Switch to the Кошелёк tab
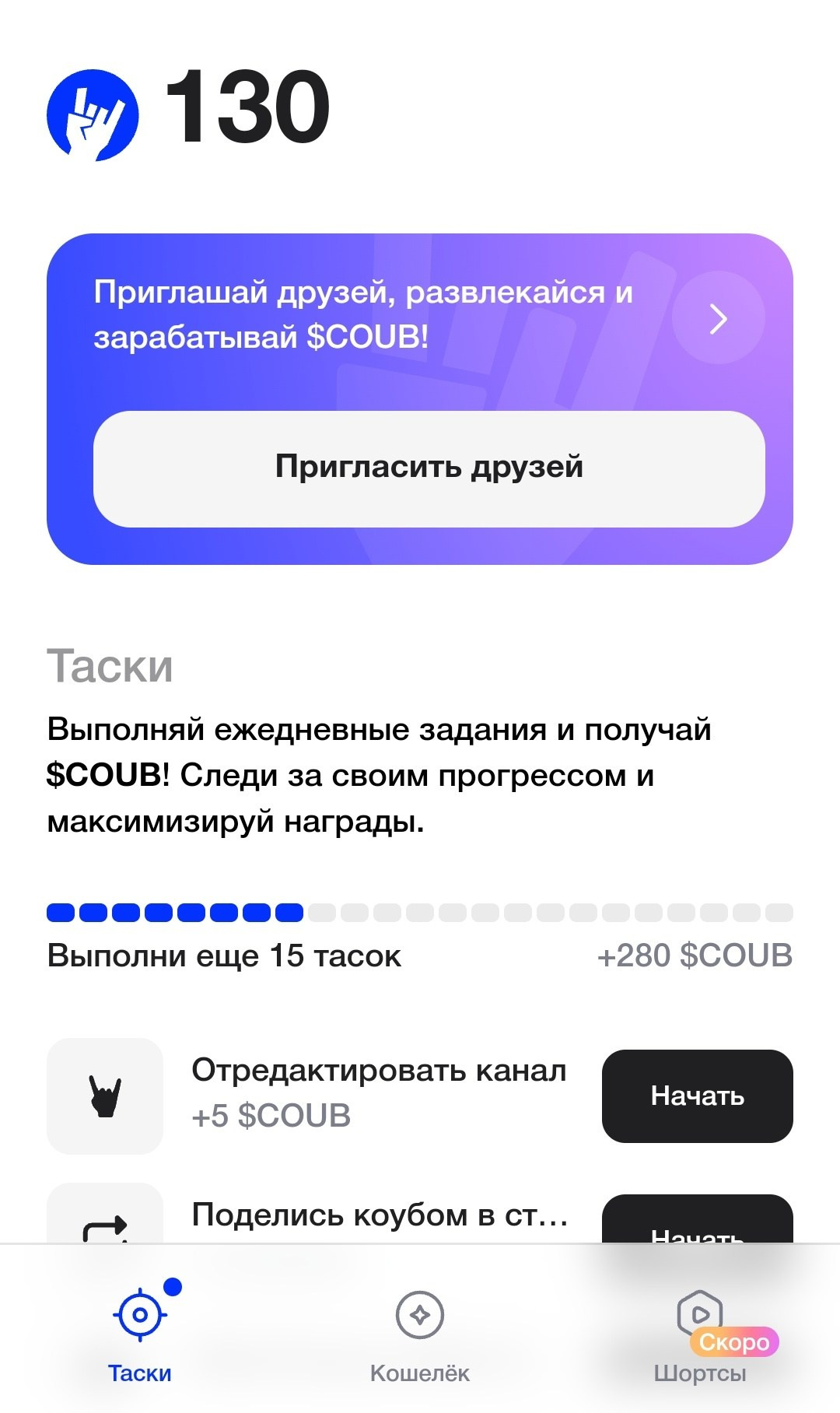This screenshot has height=1413, width=840. click(x=419, y=1334)
